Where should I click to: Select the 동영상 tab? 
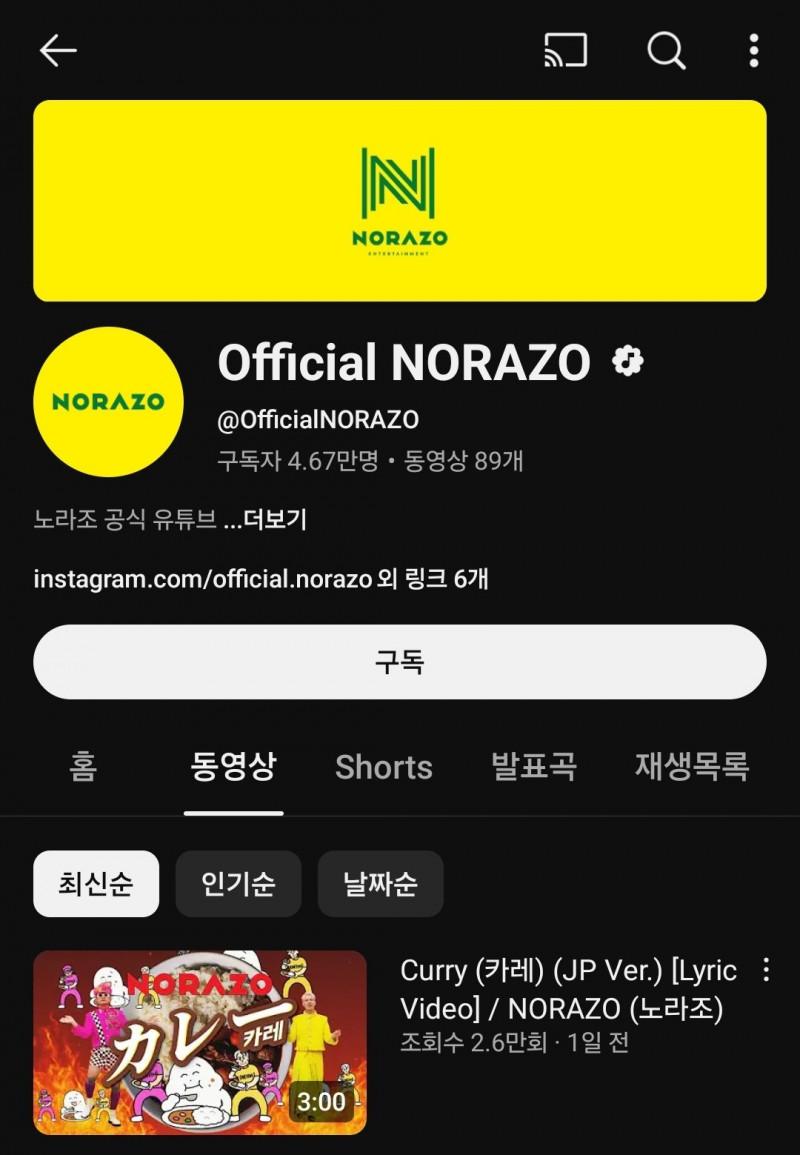(x=234, y=767)
